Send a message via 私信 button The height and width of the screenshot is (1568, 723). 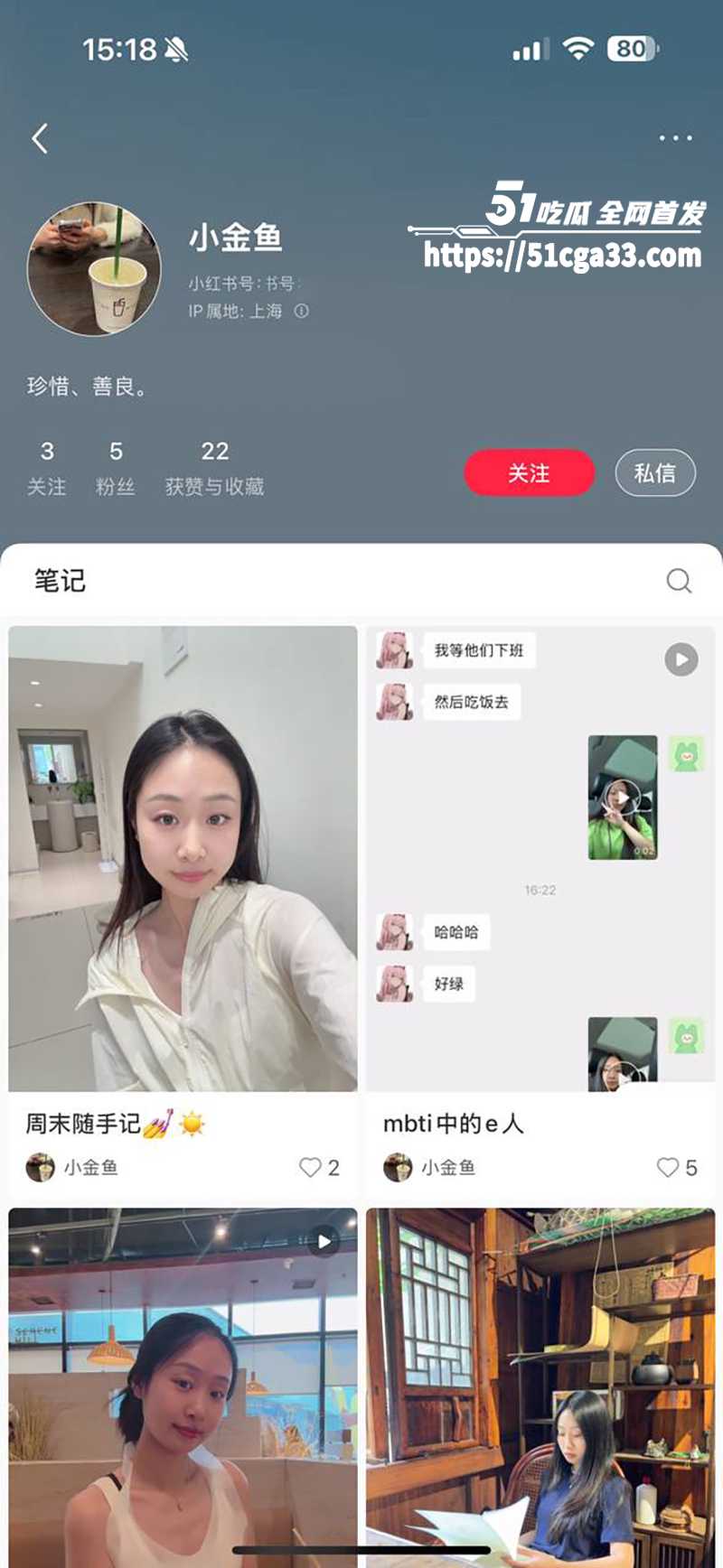tap(655, 473)
